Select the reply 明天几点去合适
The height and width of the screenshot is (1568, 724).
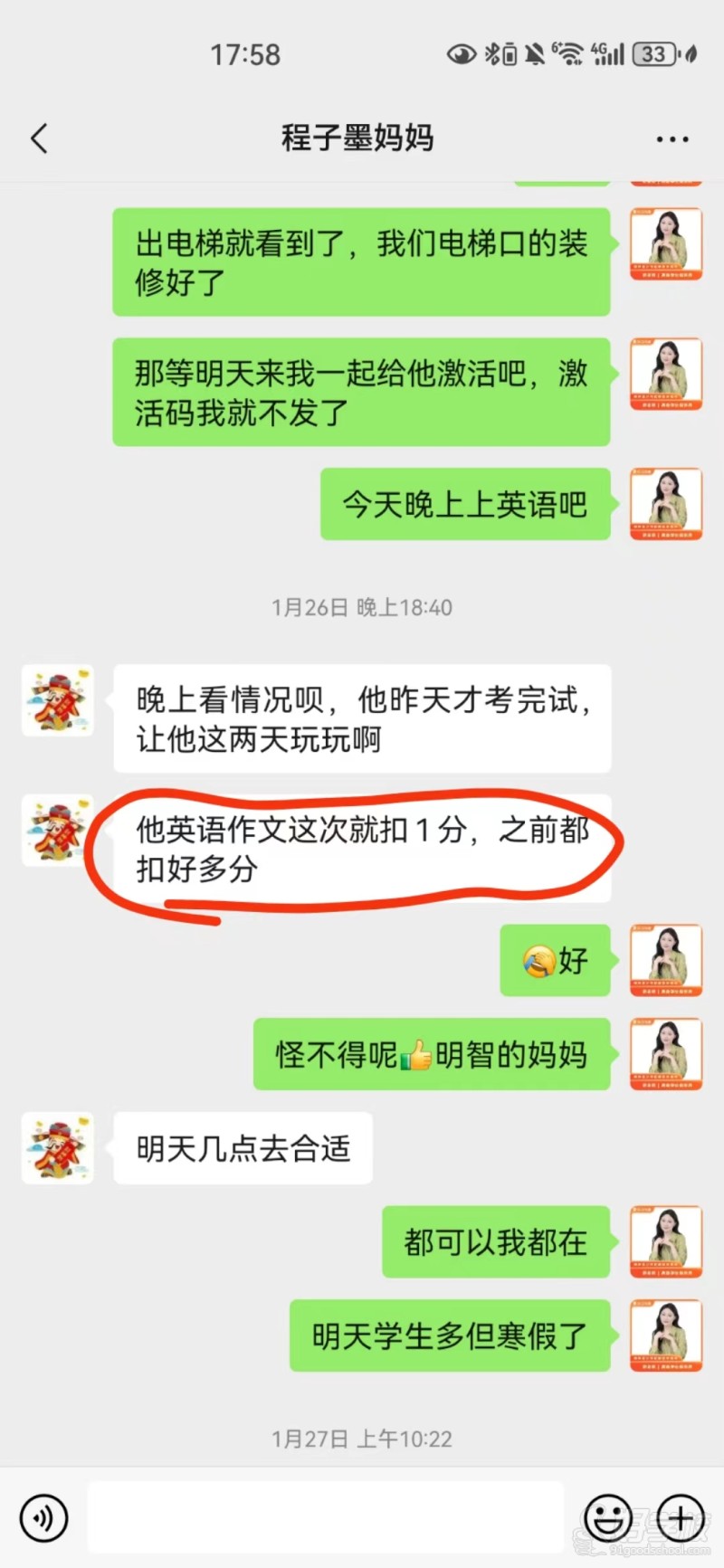click(242, 1148)
